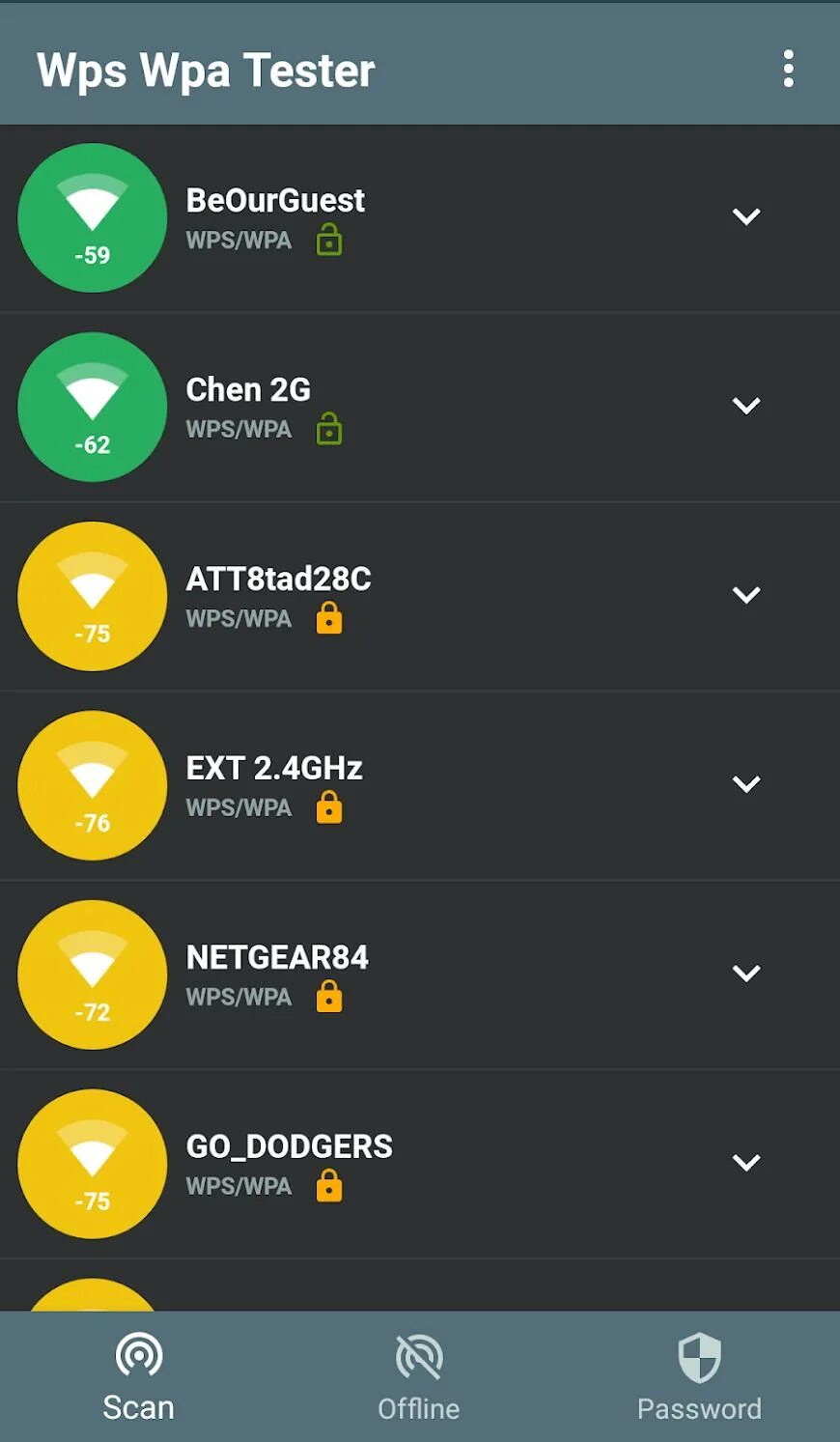Viewport: 840px width, 1442px height.
Task: Click the orange padlock beside NETGEAR84
Action: 329,996
